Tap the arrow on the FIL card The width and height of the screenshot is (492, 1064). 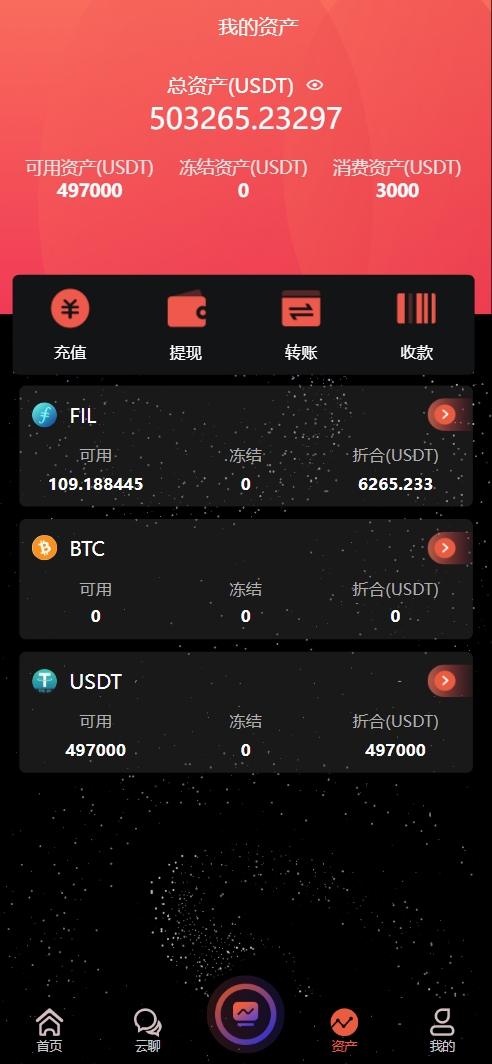tap(444, 414)
